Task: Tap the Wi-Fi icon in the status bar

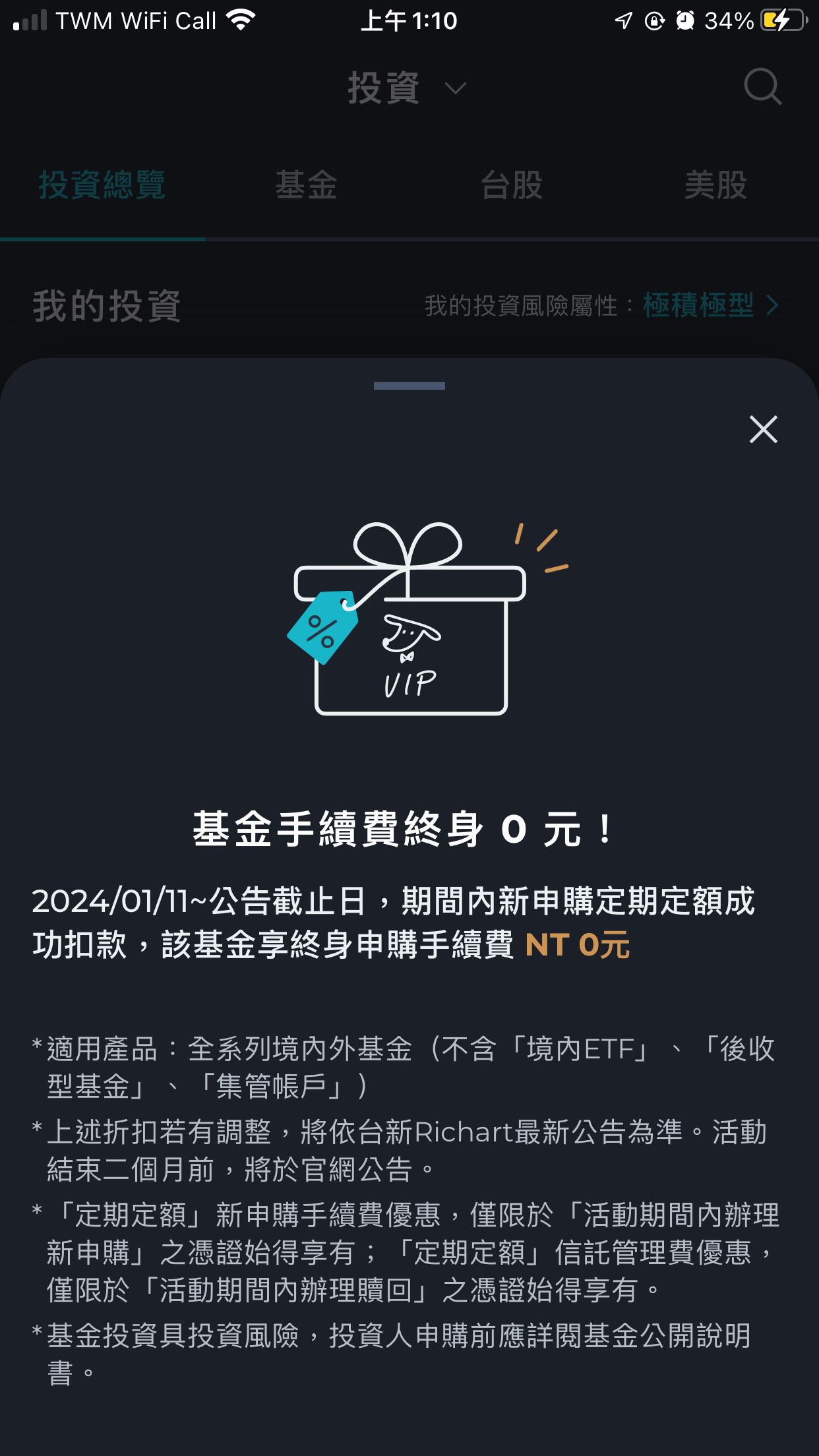Action: [x=241, y=20]
